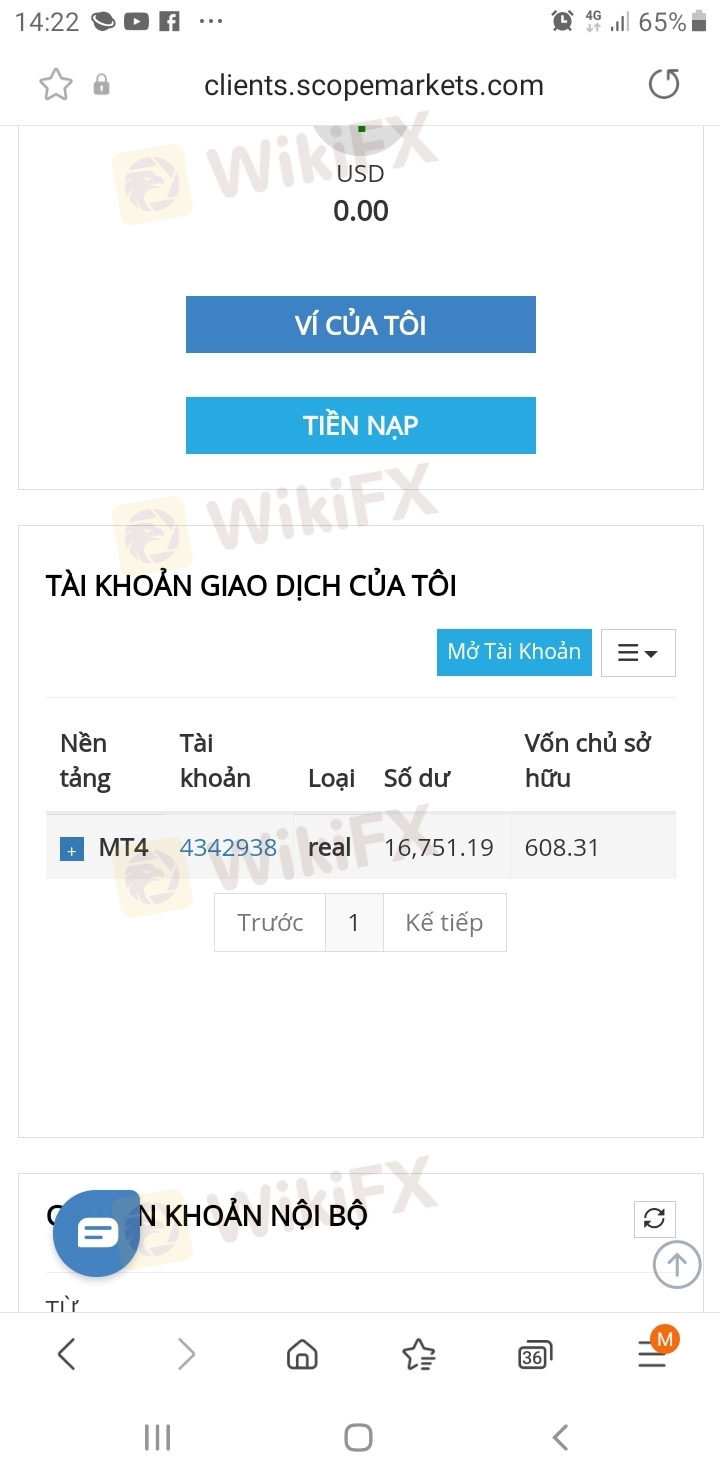Open account number 4342938 link

[x=228, y=848]
